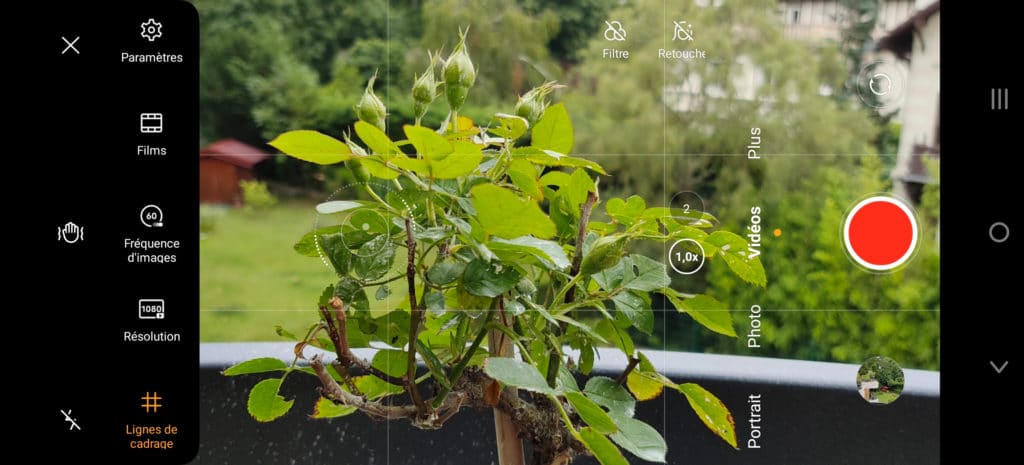Switch to Photo mode
The height and width of the screenshot is (465, 1024).
point(755,326)
